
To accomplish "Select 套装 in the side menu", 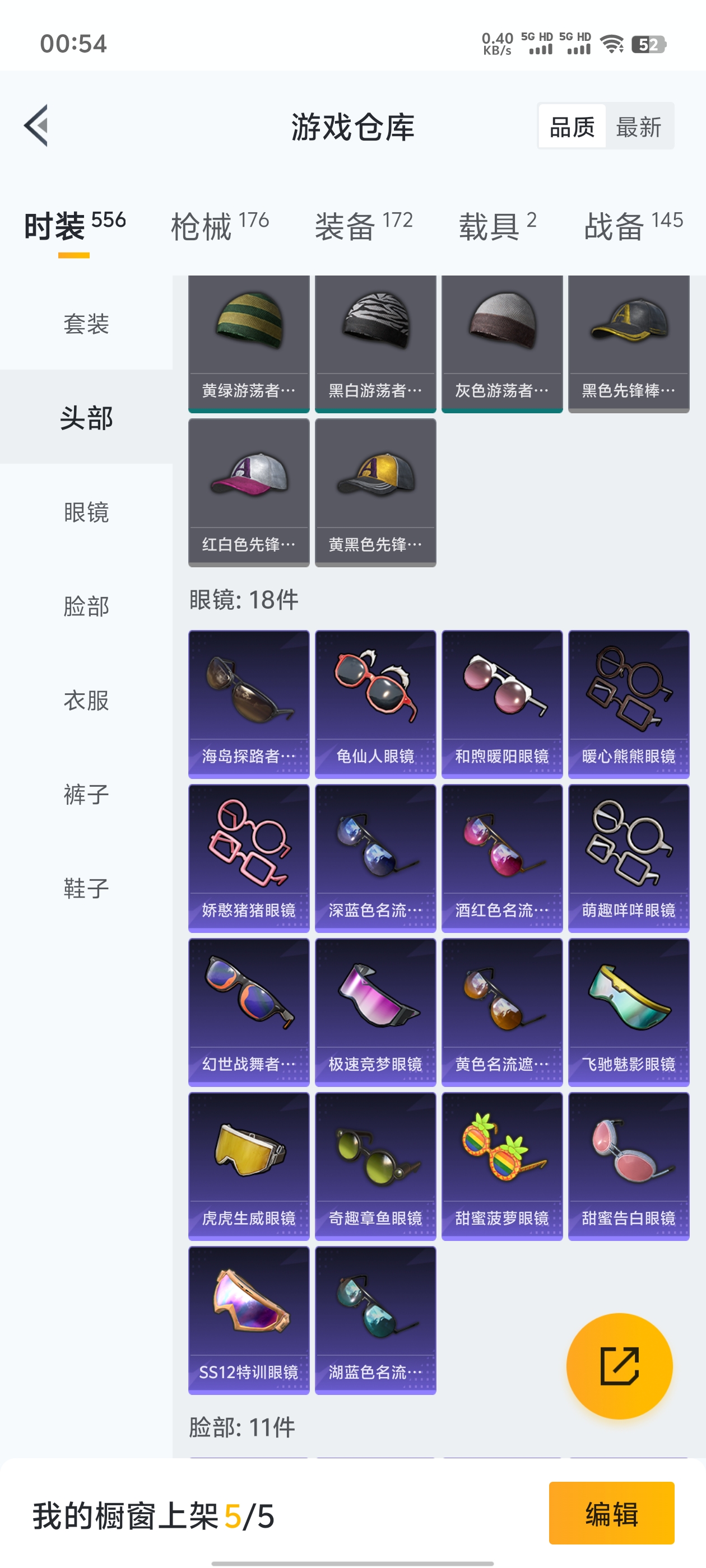I will [86, 323].
